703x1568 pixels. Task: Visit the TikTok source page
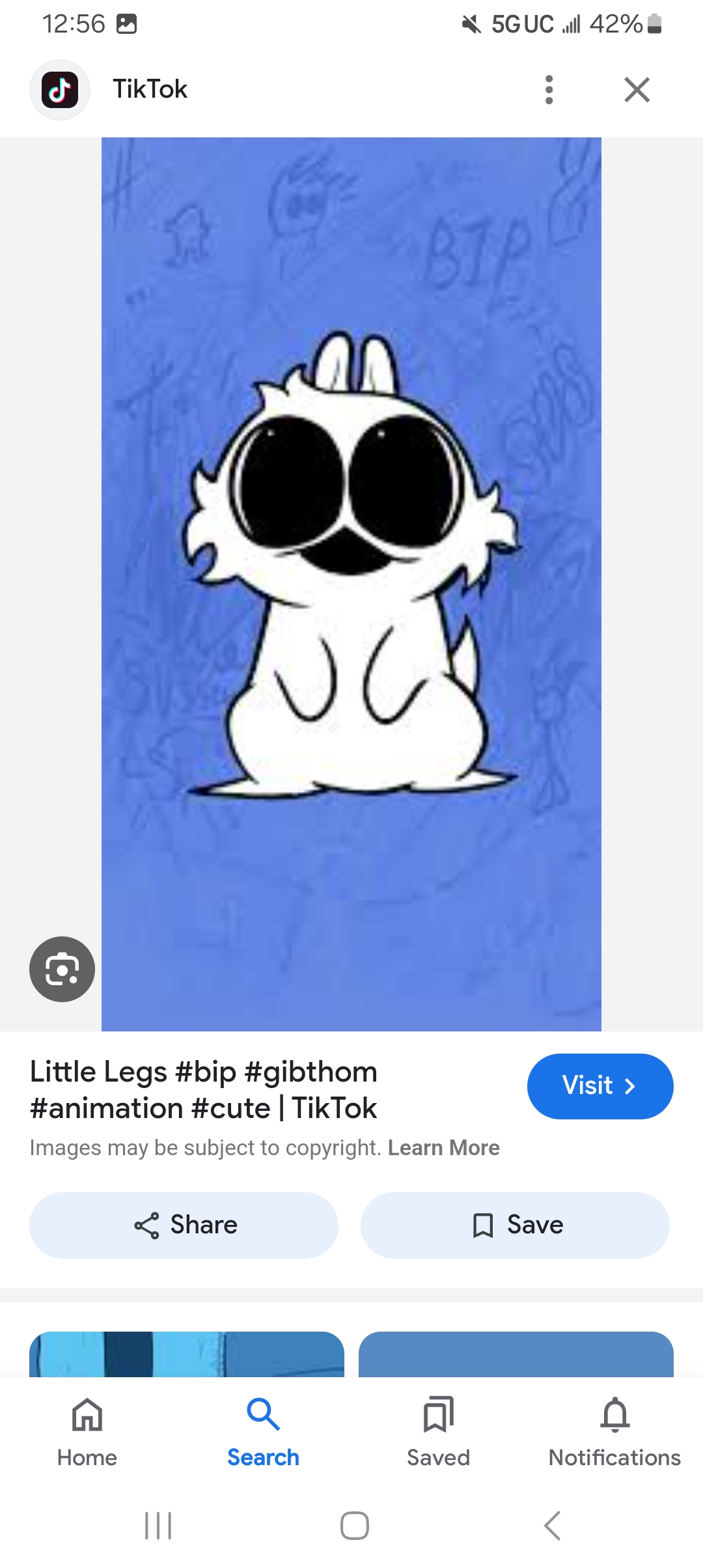[x=600, y=1086]
